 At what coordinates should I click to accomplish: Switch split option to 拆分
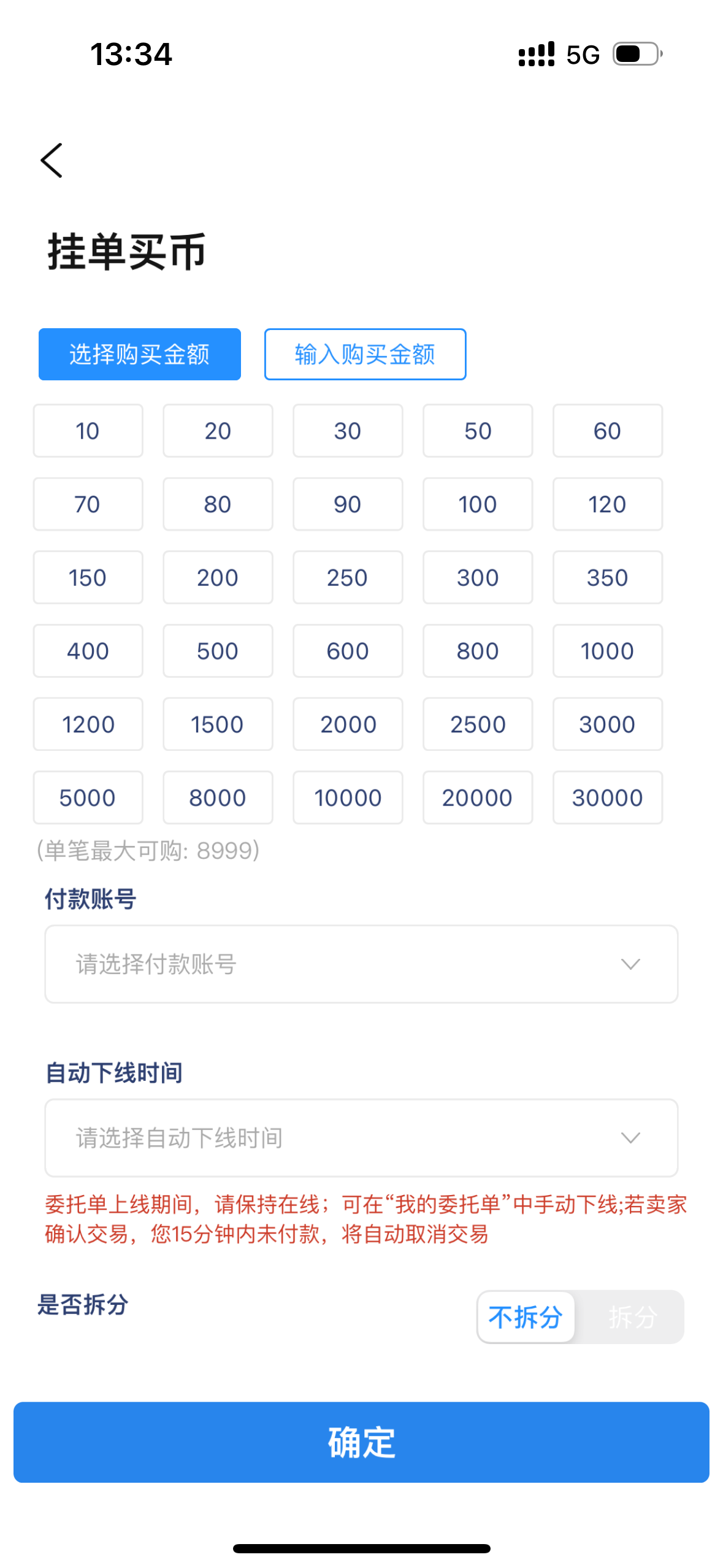click(632, 1316)
